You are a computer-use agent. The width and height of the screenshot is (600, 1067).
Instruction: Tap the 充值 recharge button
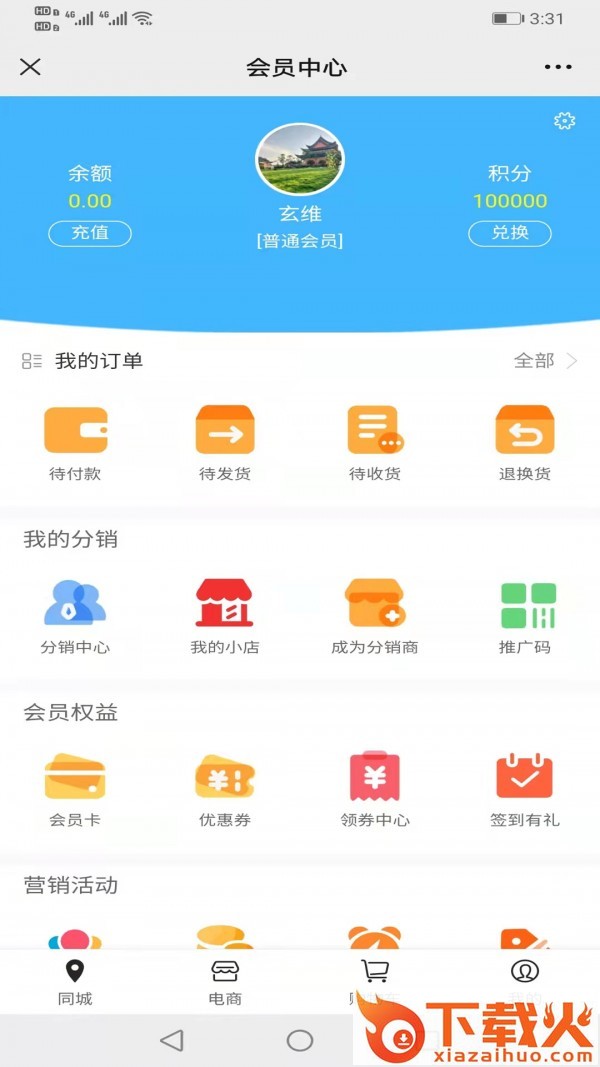[x=90, y=233]
